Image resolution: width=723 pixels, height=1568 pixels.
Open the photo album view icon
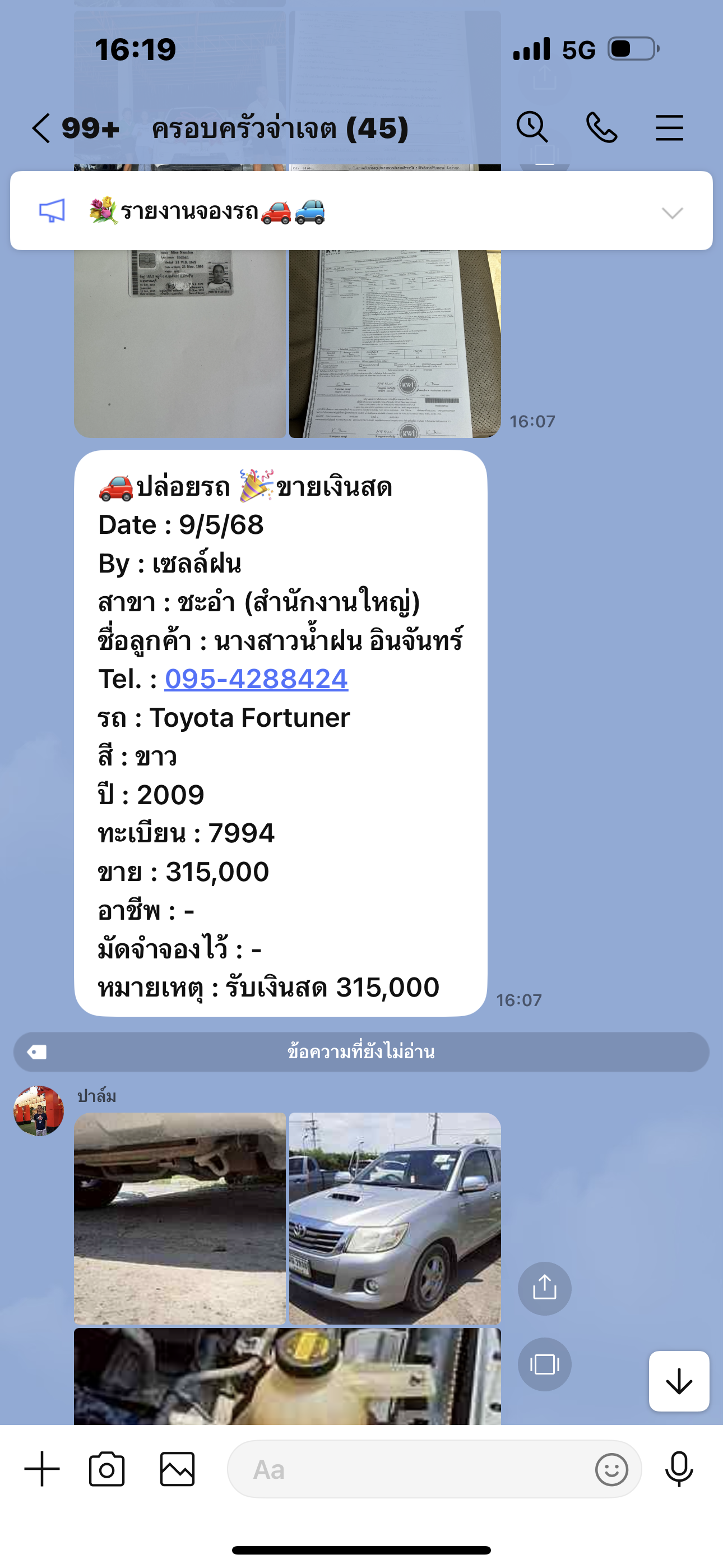click(544, 1364)
